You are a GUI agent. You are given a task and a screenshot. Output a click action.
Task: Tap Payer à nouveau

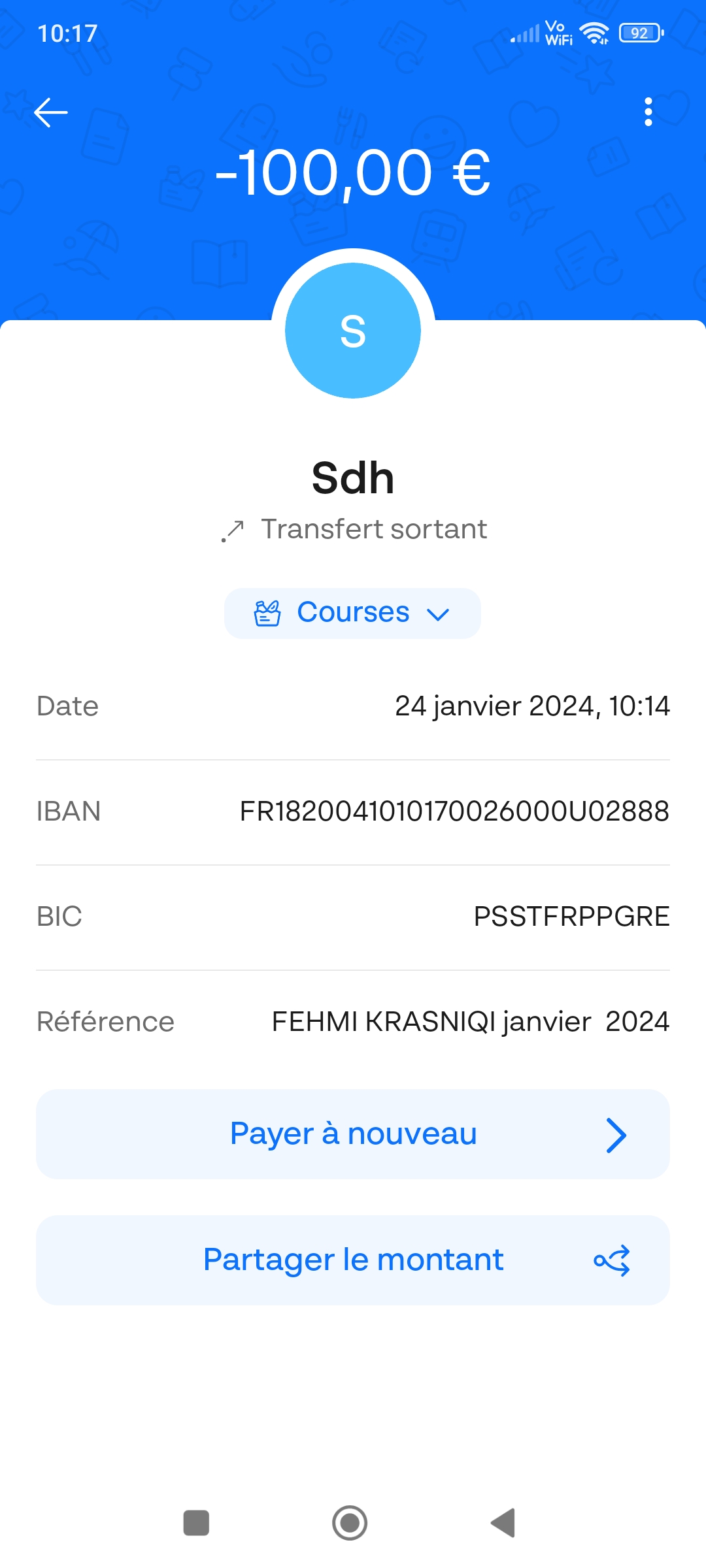coord(353,1134)
